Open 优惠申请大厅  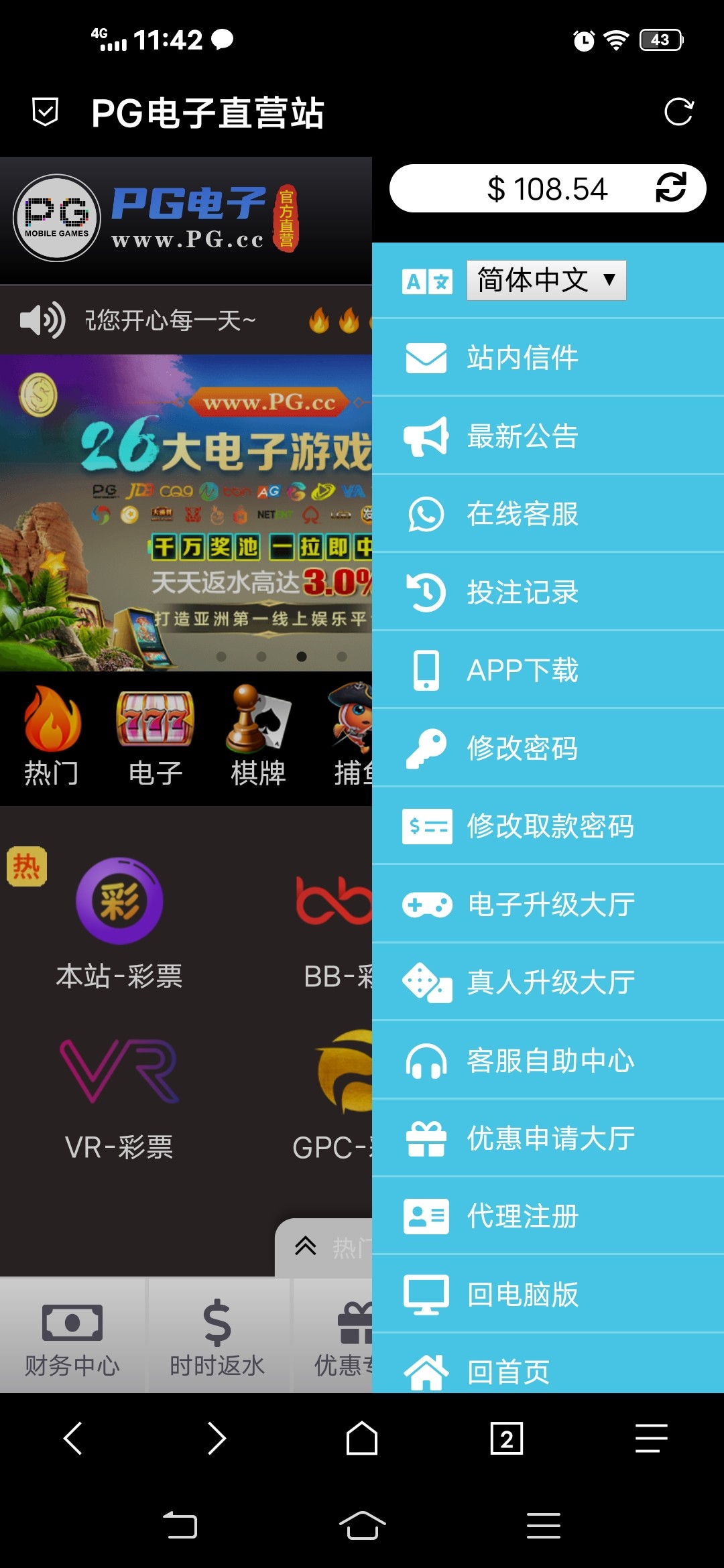550,1138
